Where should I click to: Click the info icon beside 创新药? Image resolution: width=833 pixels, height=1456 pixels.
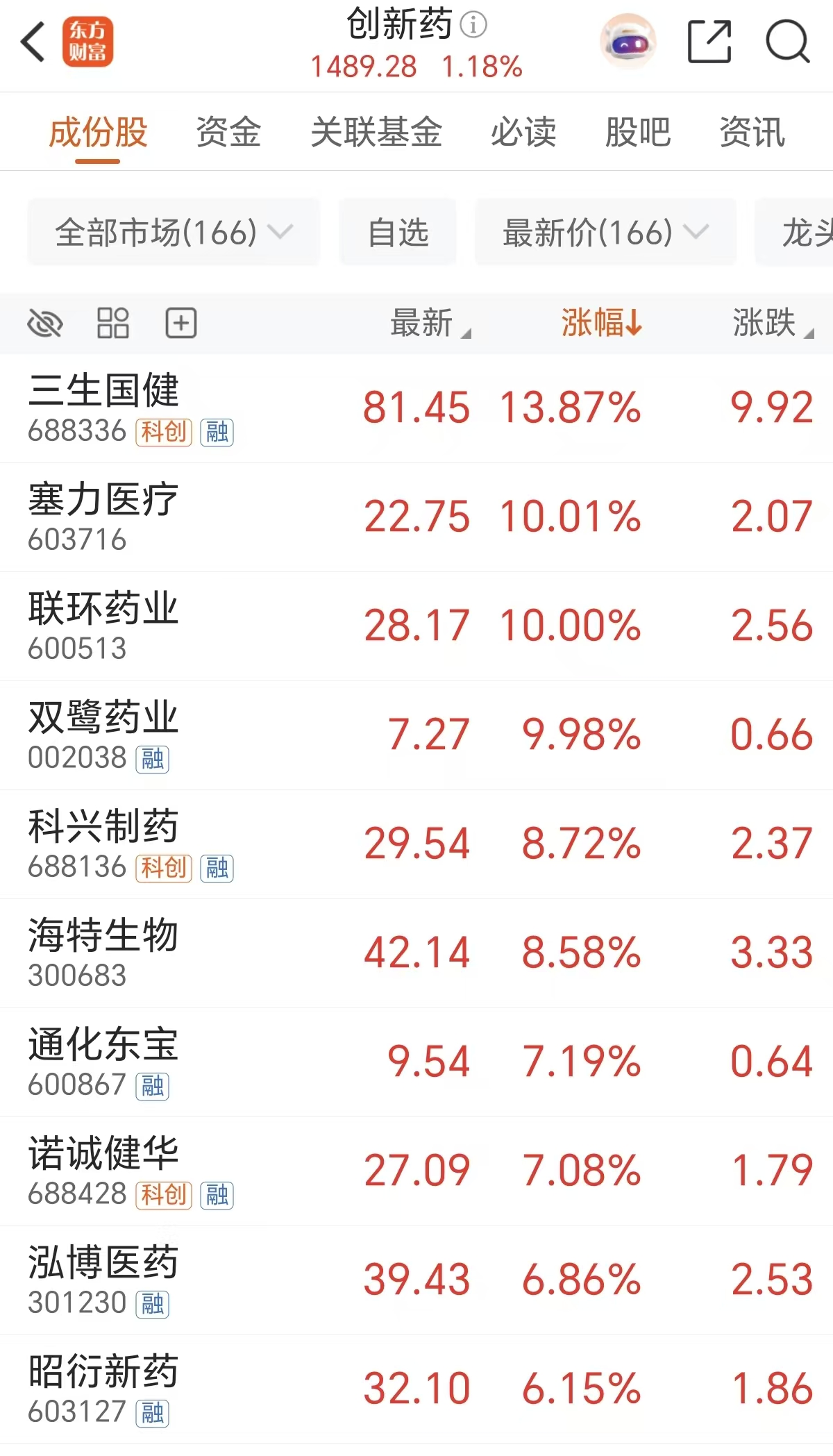pos(474,25)
